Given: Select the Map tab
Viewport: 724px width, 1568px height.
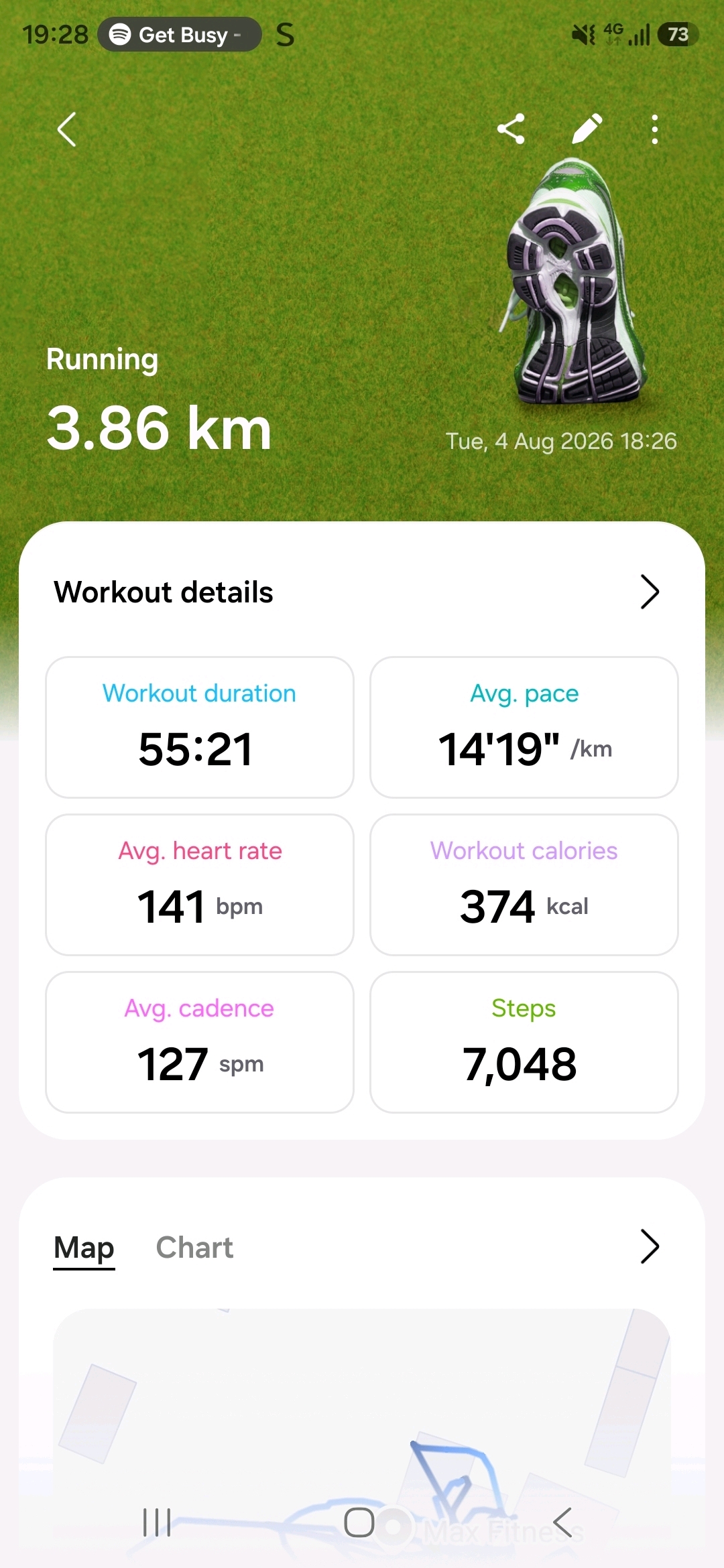Looking at the screenshot, I should point(84,1248).
